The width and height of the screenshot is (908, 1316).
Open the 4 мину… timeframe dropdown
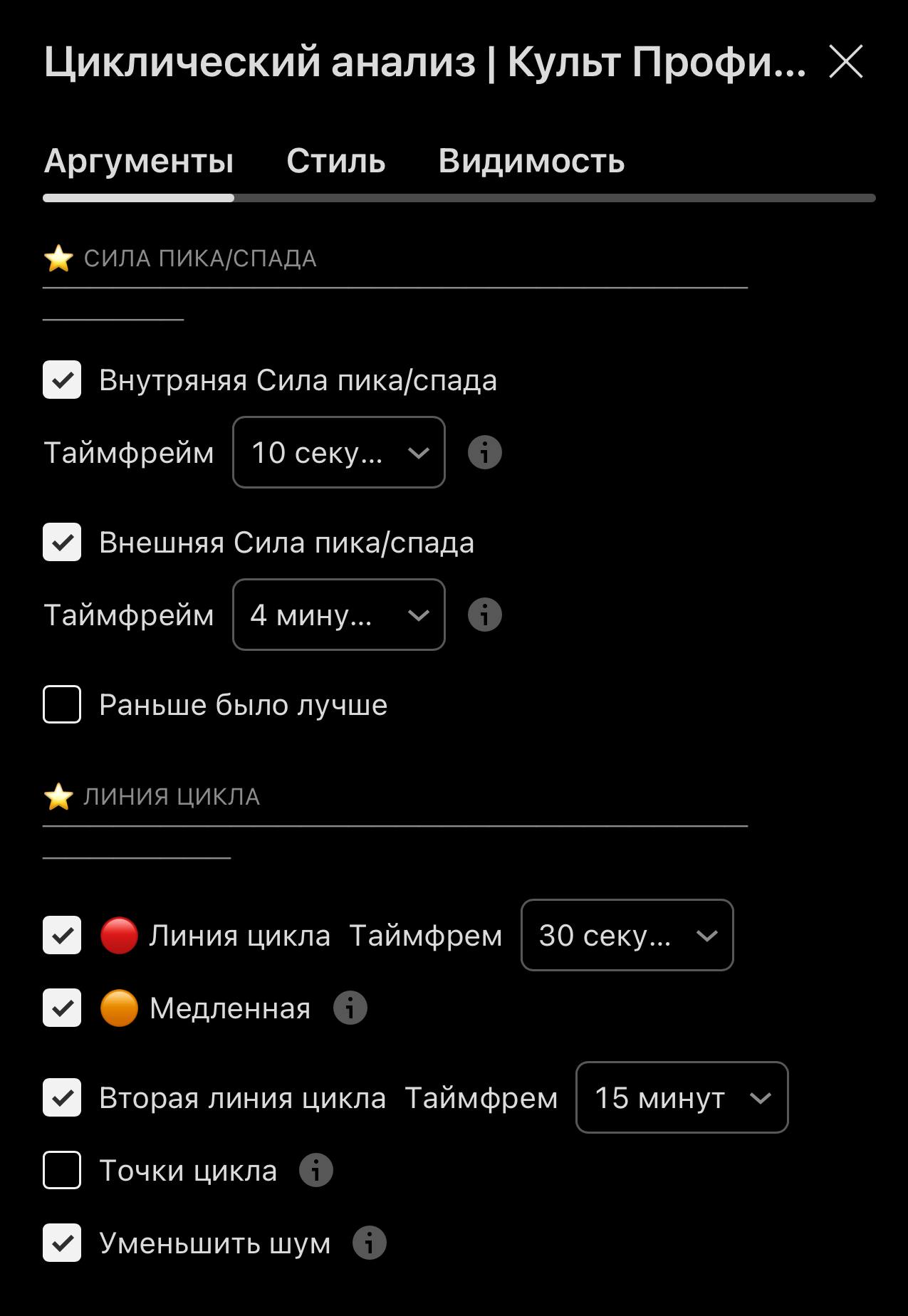click(339, 615)
